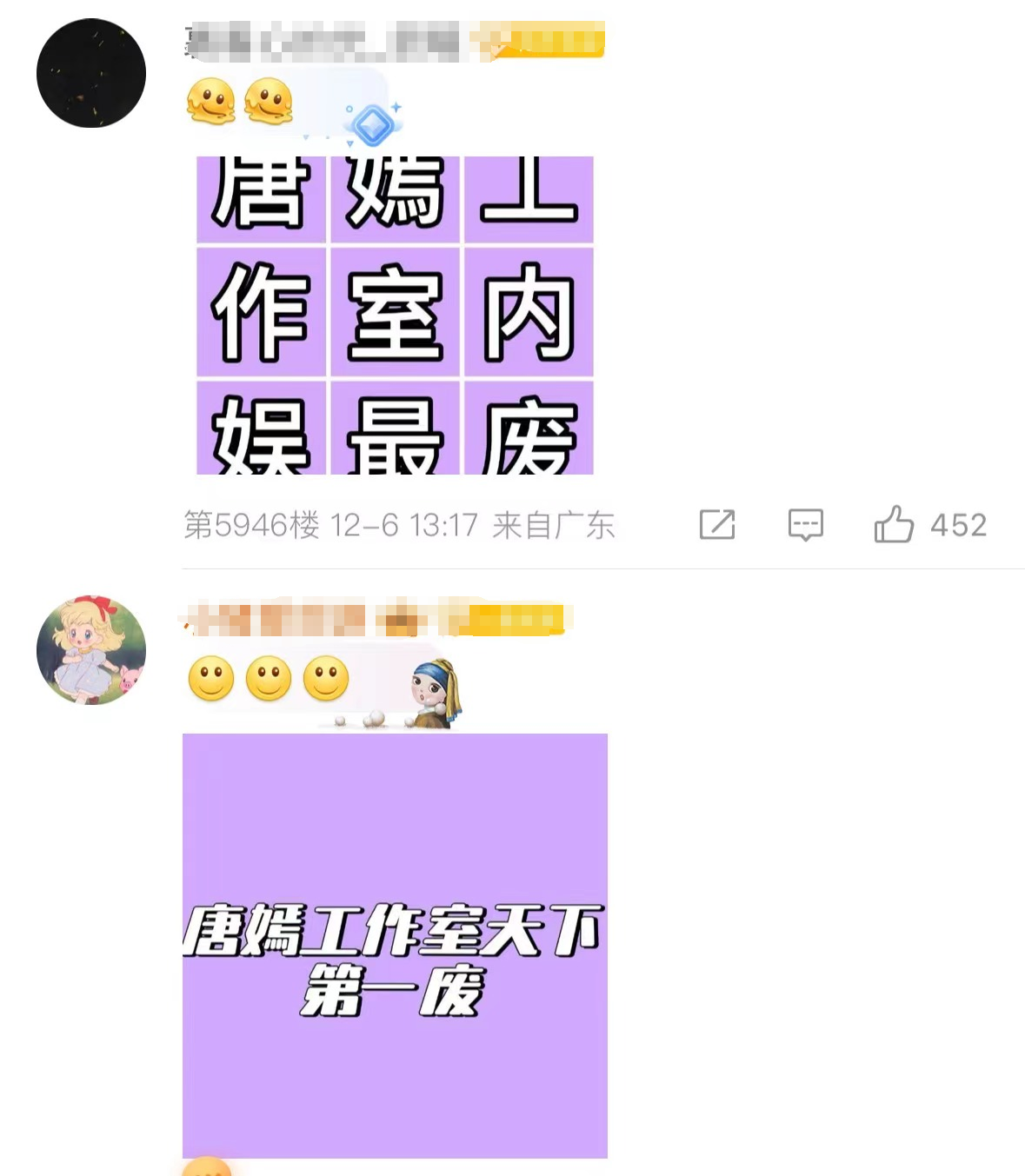Open the cartoon girl avatar's profile

click(x=91, y=649)
